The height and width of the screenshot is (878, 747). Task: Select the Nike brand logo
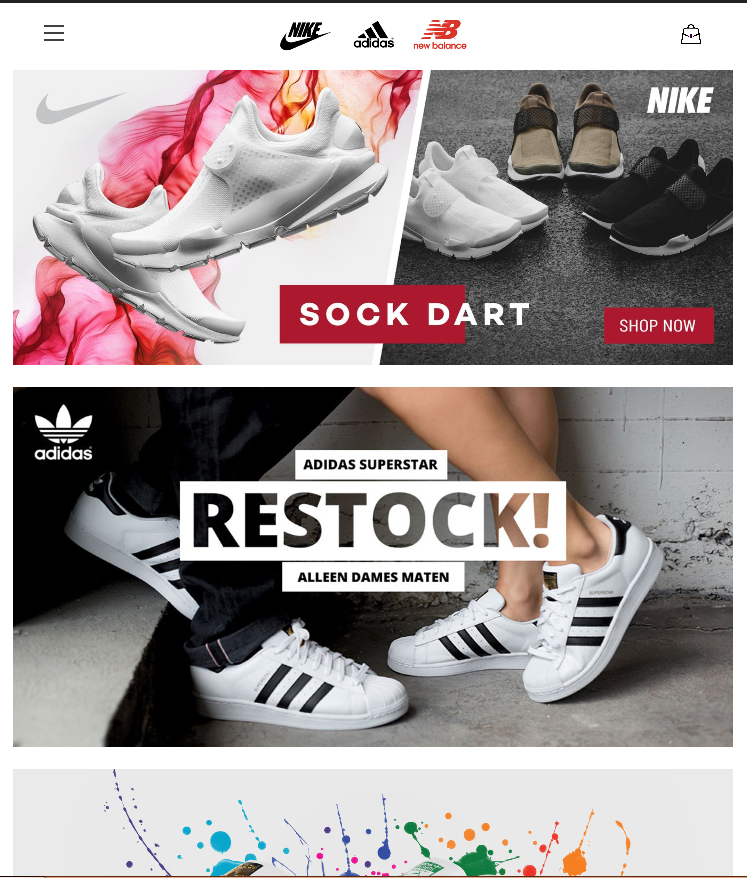point(305,36)
